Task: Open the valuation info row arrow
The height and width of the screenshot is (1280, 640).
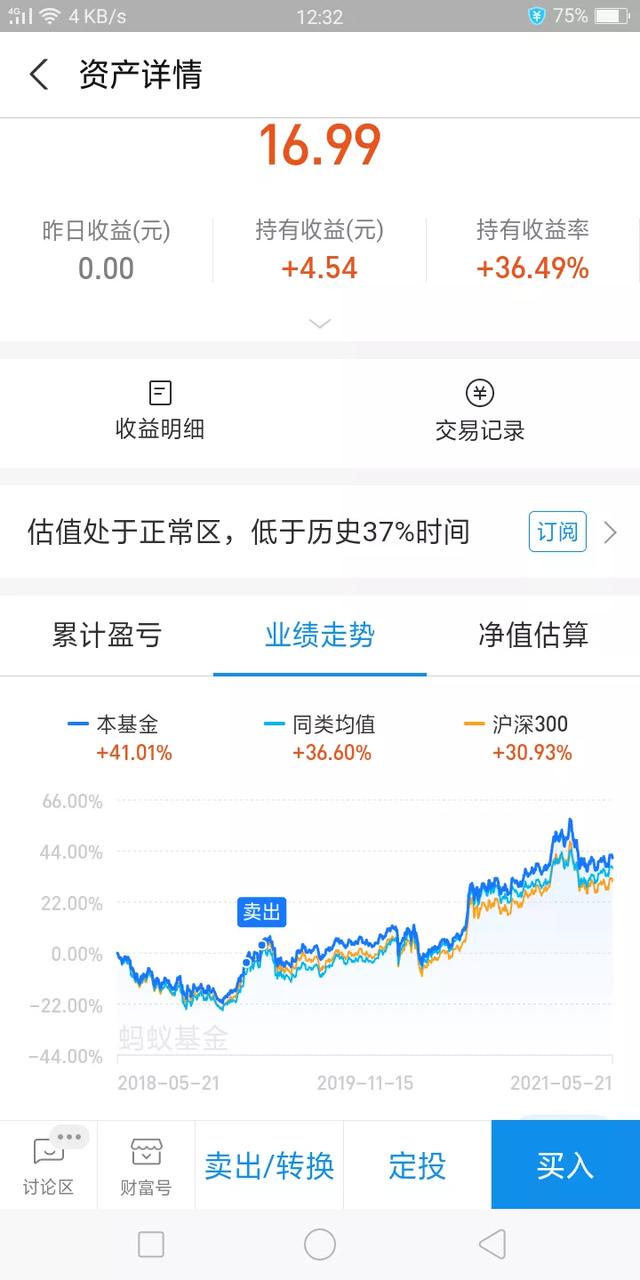Action: [x=611, y=532]
